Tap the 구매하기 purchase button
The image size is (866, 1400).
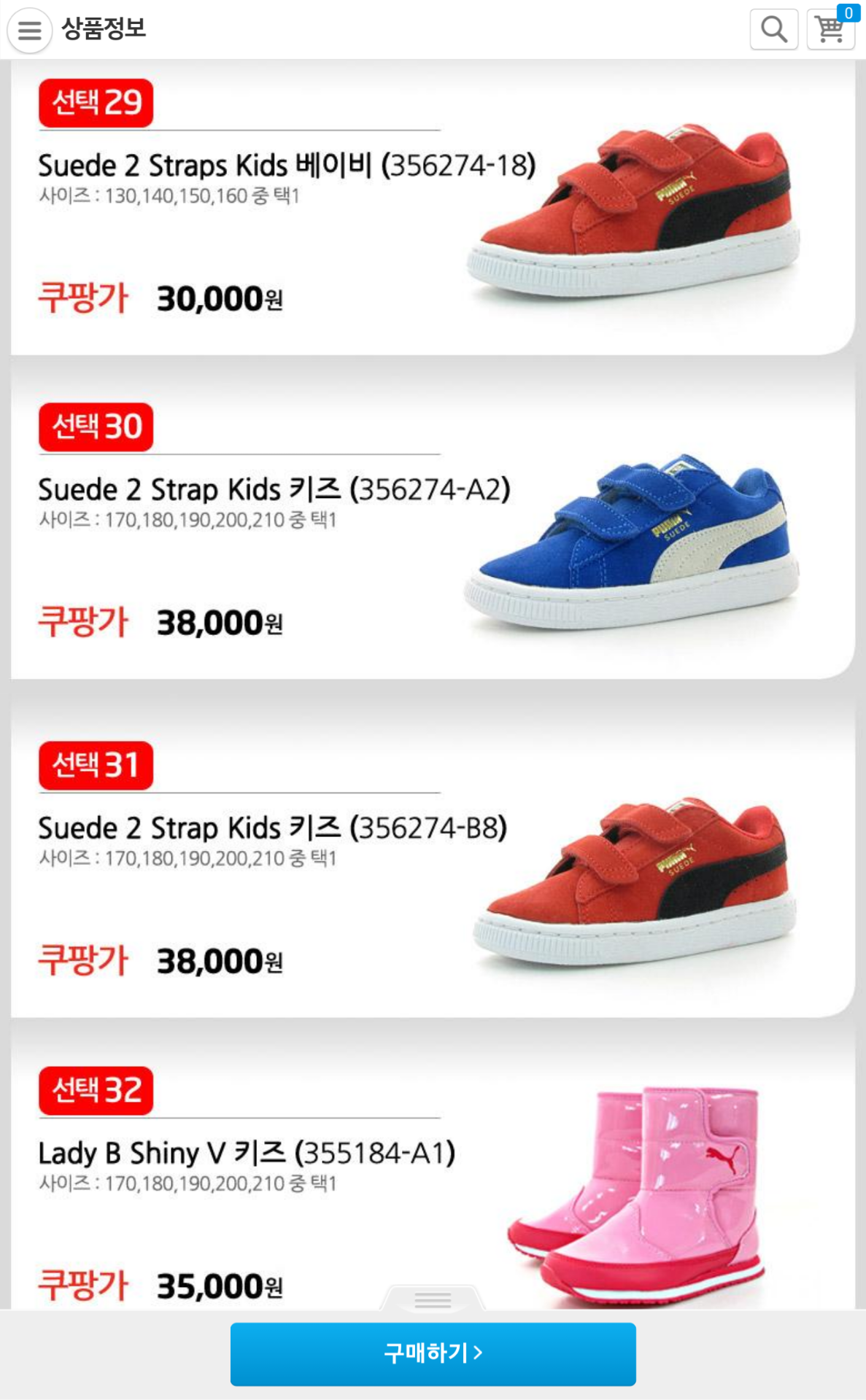coord(433,1353)
